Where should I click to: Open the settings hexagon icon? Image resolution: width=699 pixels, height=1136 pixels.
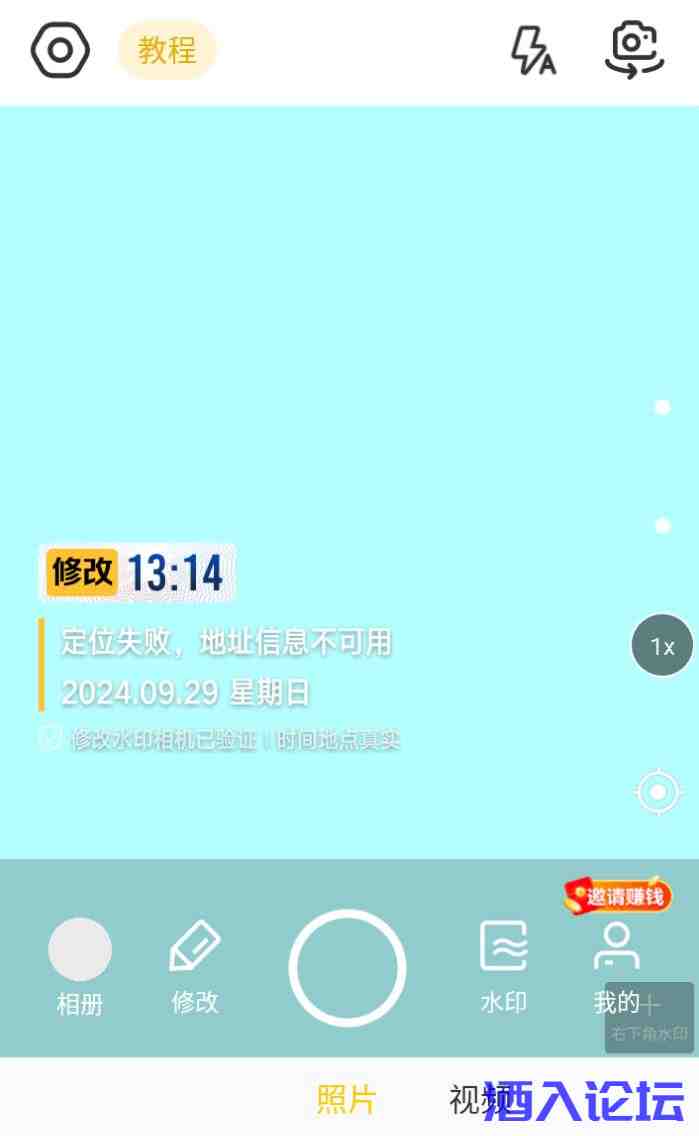tap(60, 51)
